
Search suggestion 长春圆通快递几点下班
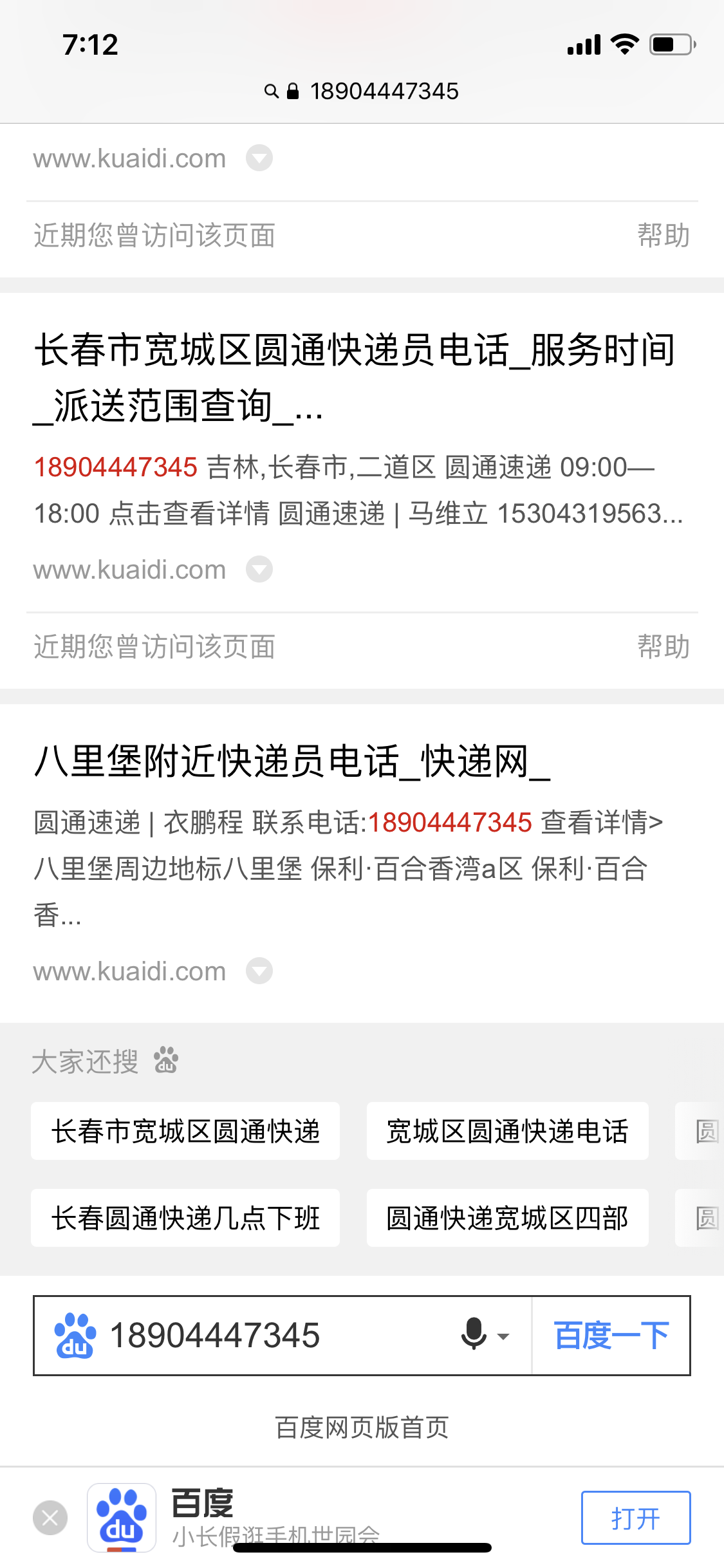[185, 1218]
